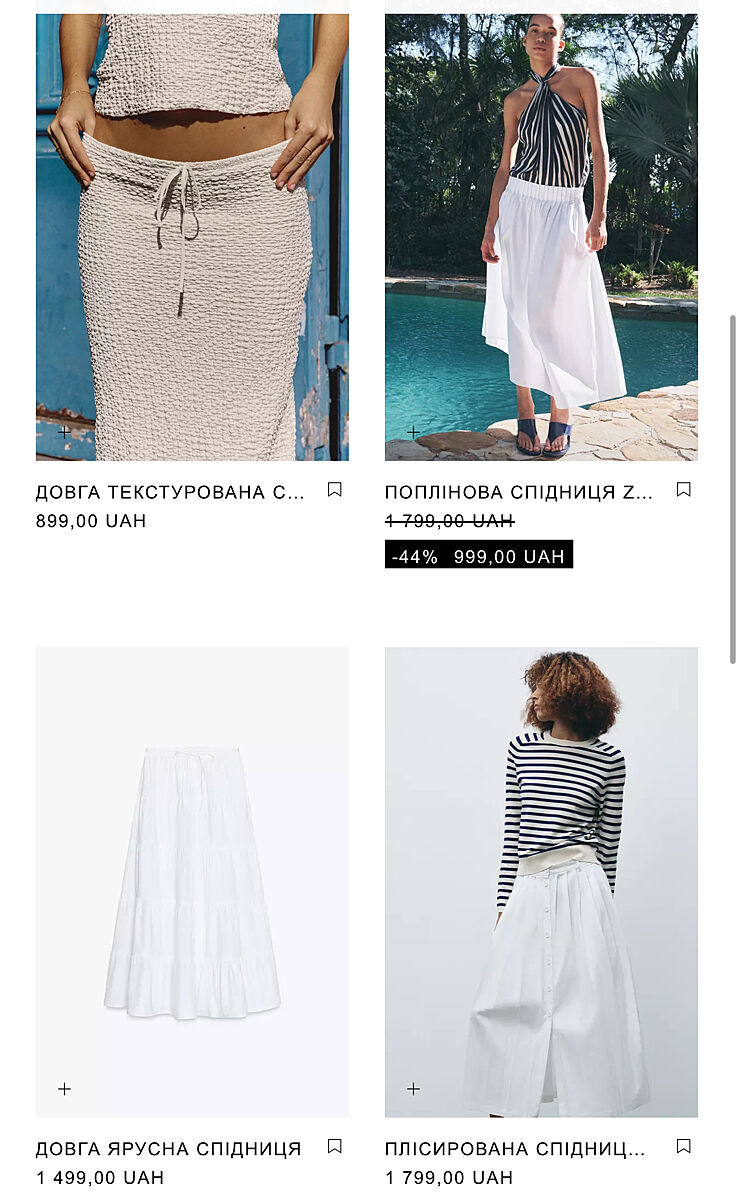Open the long textured skirt product photo

point(192,236)
